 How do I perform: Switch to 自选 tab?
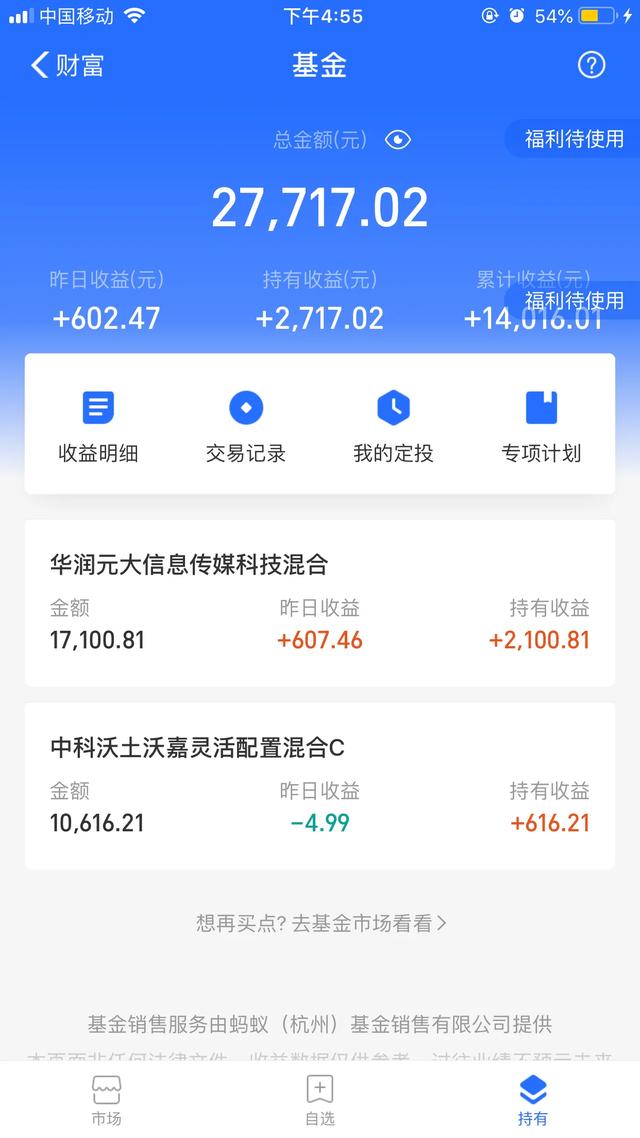pyautogui.click(x=320, y=1100)
